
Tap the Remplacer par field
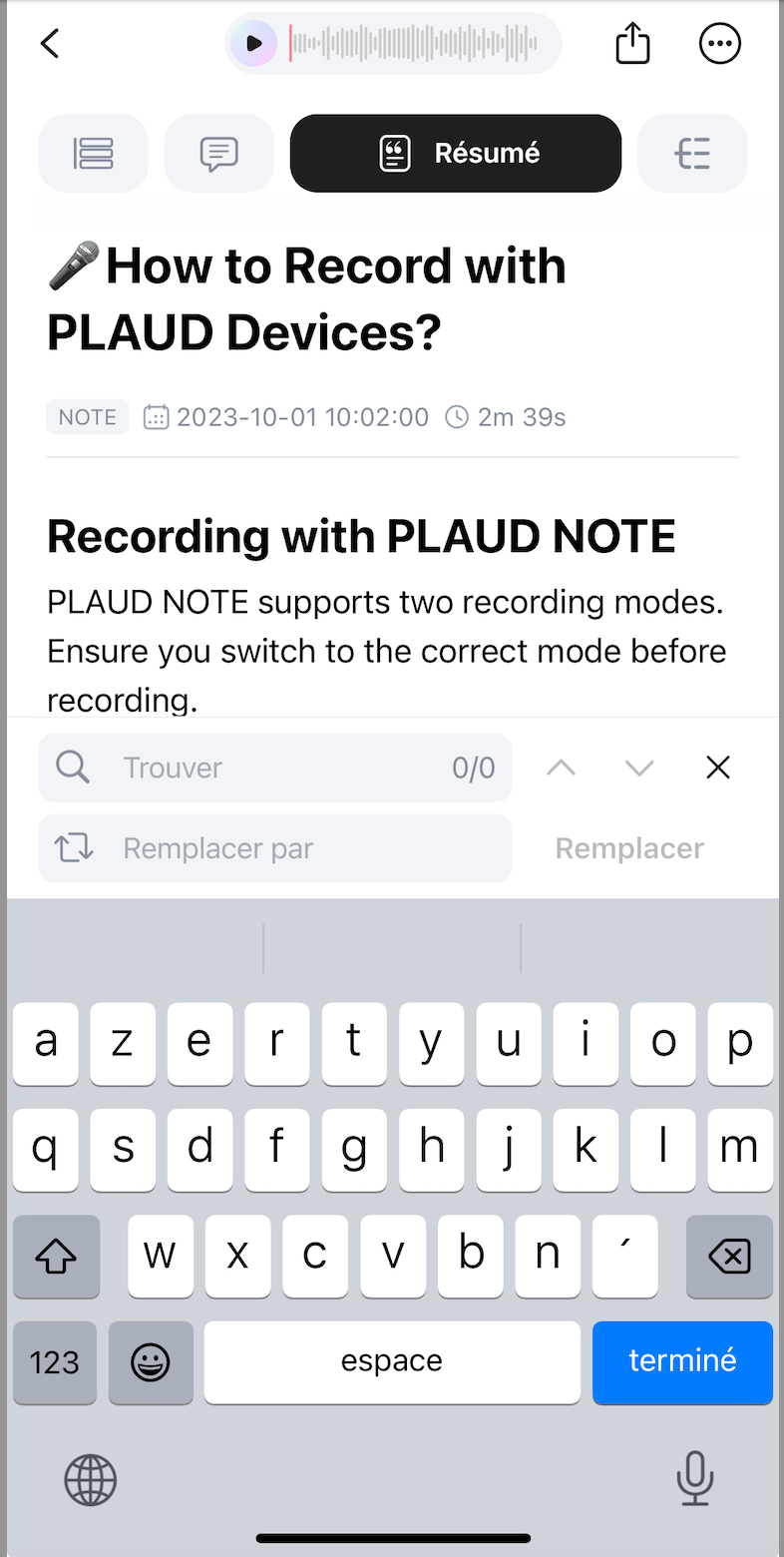click(x=275, y=848)
